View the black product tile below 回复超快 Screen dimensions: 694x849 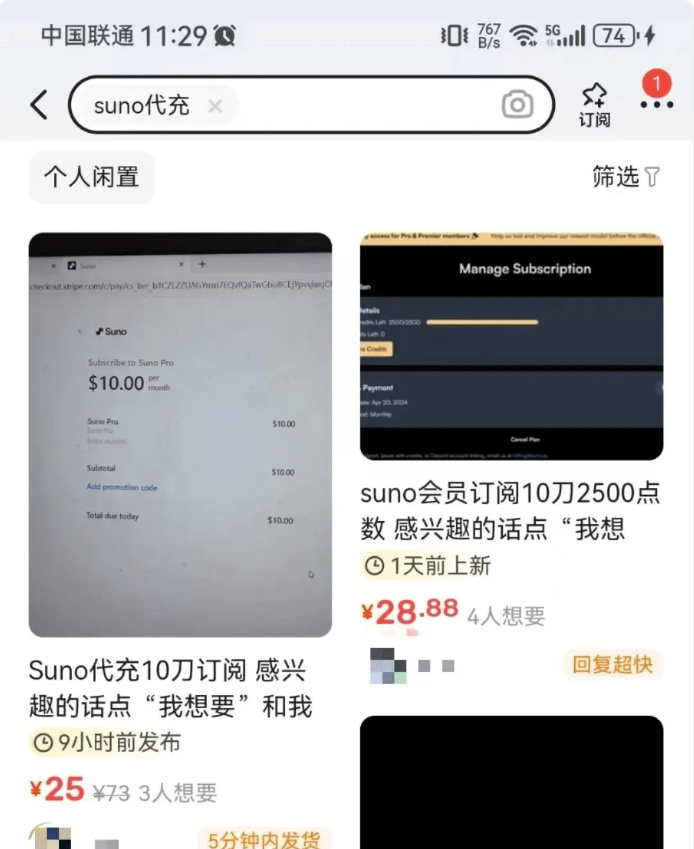pos(511,780)
